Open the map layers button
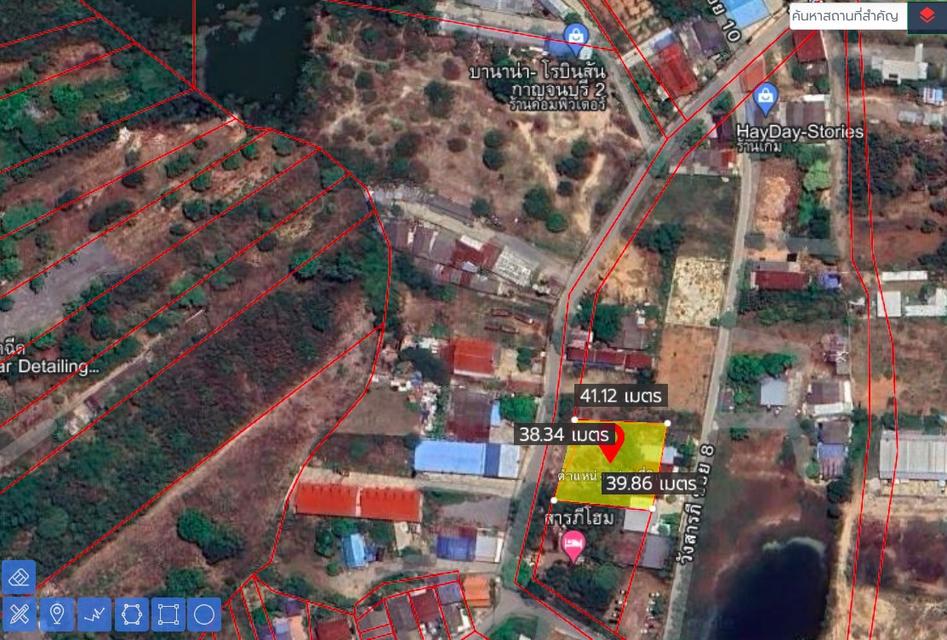The image size is (947, 640). pyautogui.click(x=926, y=17)
